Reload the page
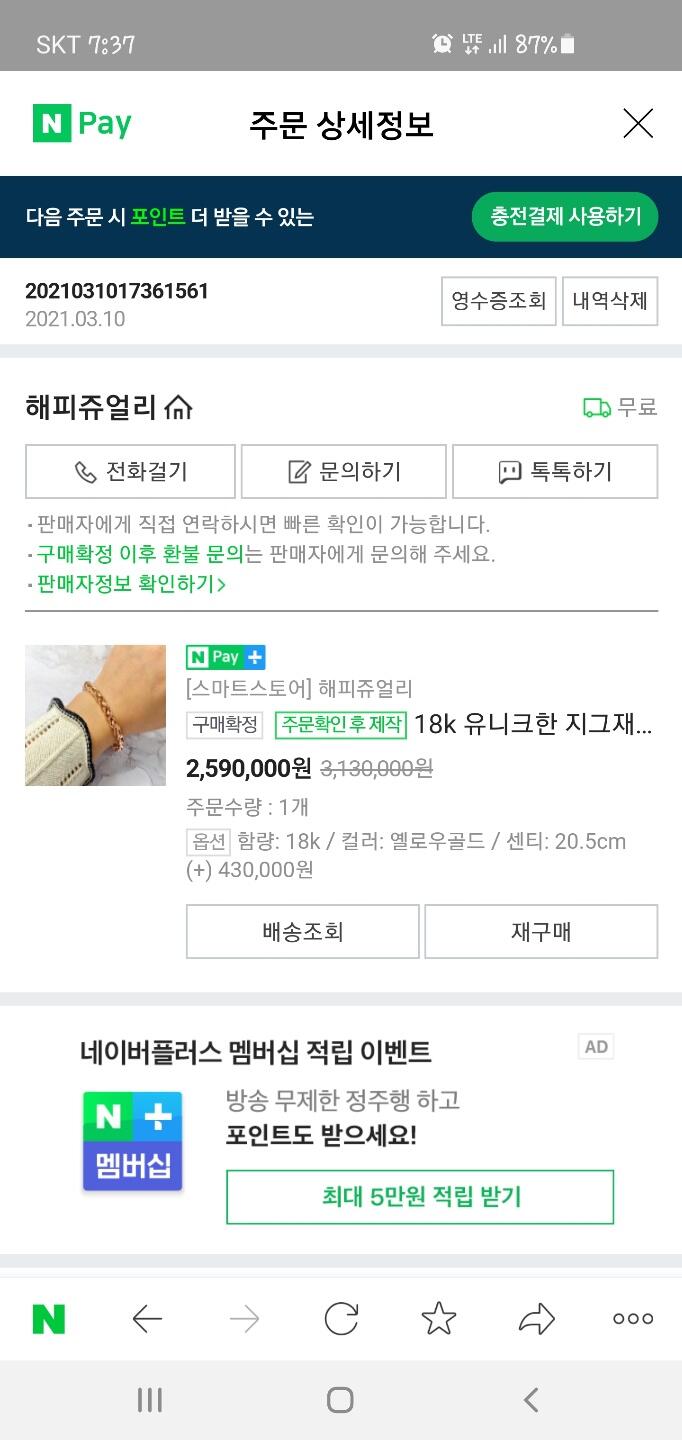The image size is (682, 1440). click(341, 1320)
